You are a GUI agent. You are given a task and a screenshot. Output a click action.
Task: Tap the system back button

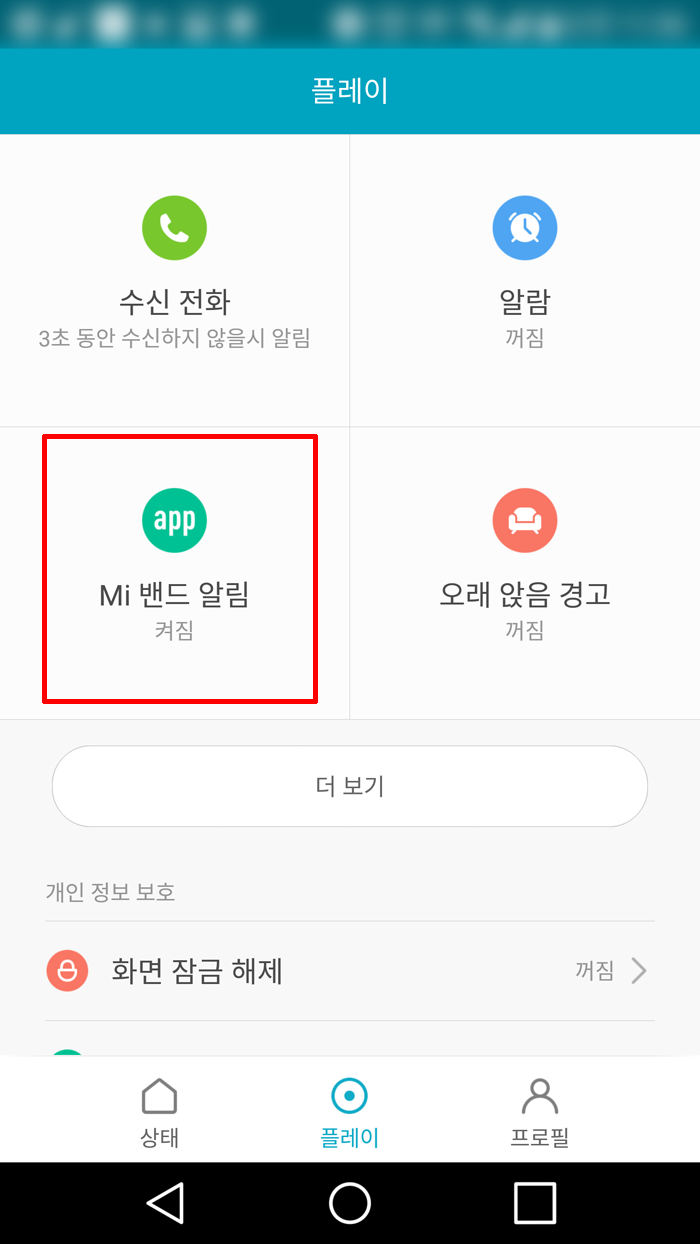click(165, 1203)
